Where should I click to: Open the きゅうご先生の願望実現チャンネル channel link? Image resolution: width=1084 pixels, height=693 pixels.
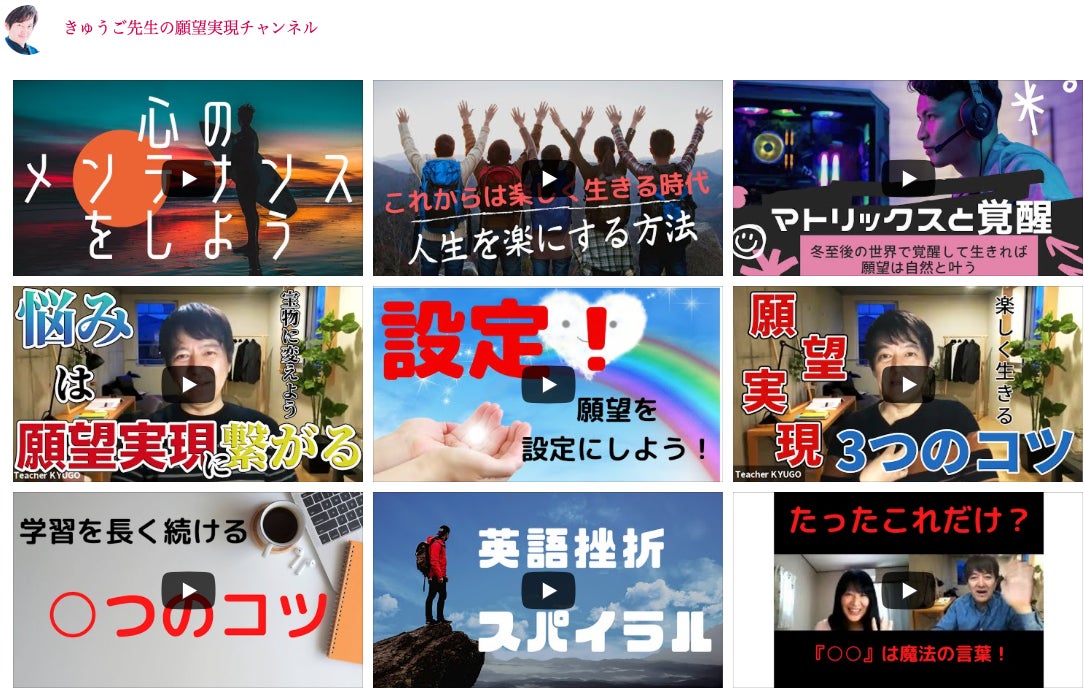click(x=190, y=27)
